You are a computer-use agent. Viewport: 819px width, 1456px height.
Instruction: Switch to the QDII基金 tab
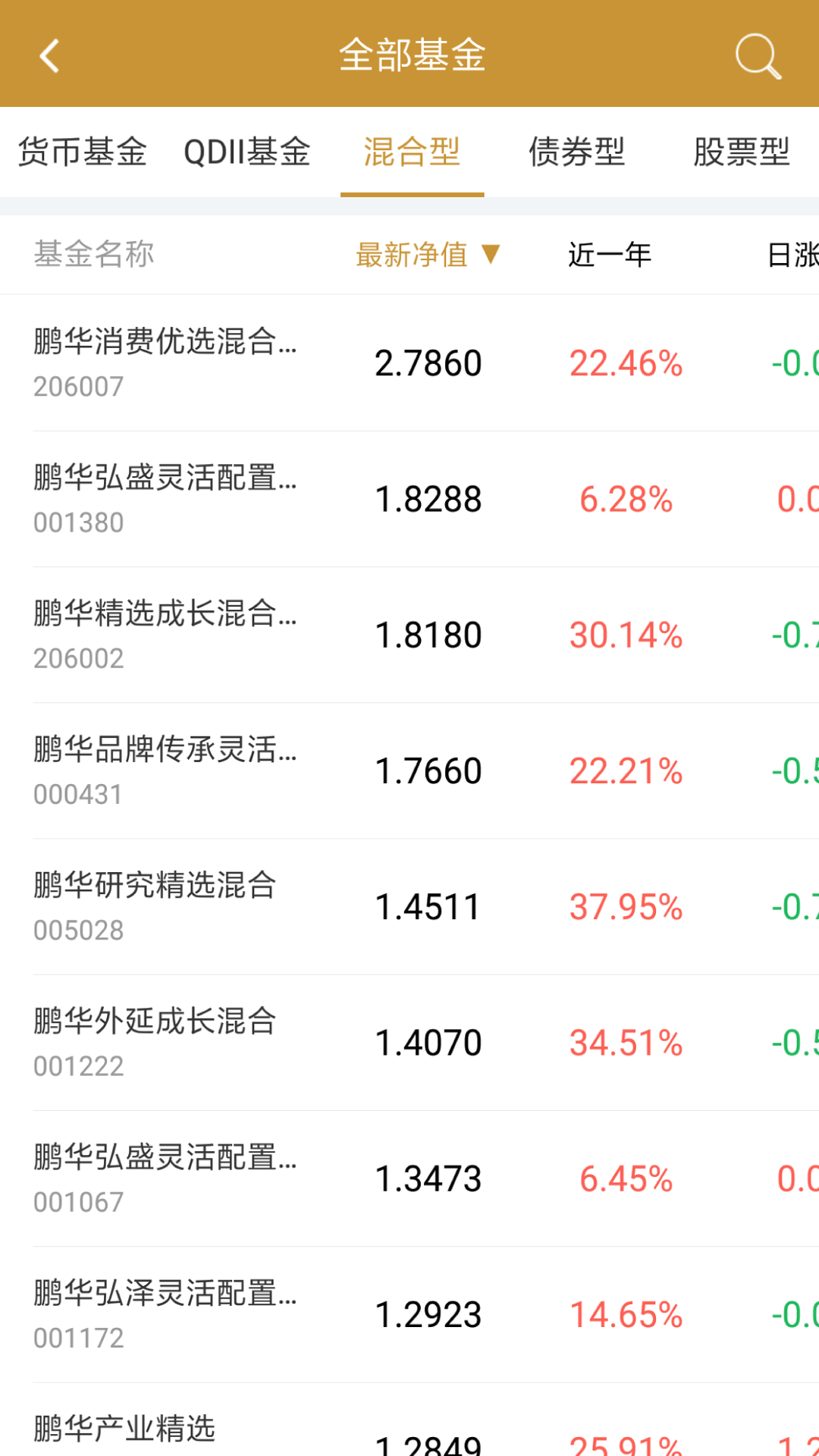point(246,152)
